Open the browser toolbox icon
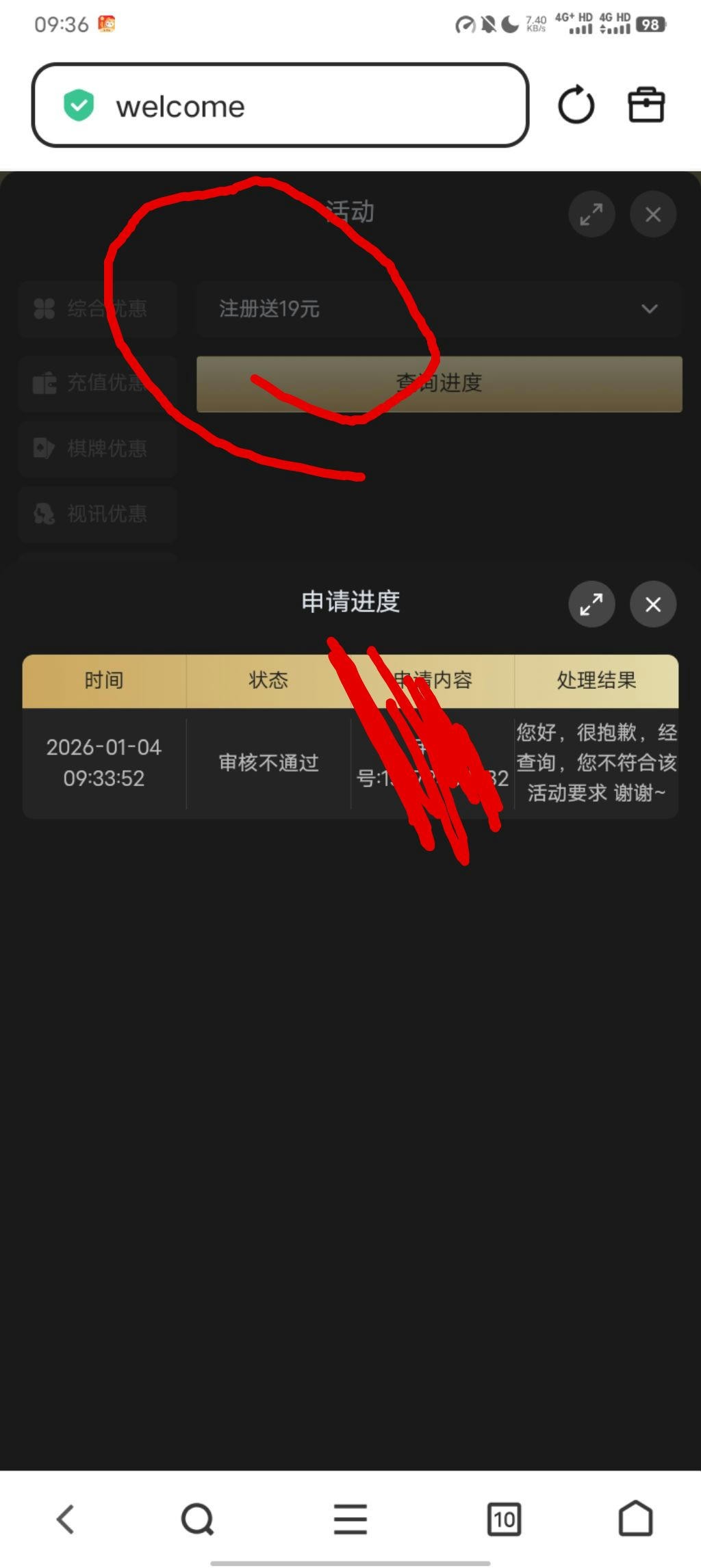Viewport: 701px width, 1568px height. pyautogui.click(x=646, y=105)
